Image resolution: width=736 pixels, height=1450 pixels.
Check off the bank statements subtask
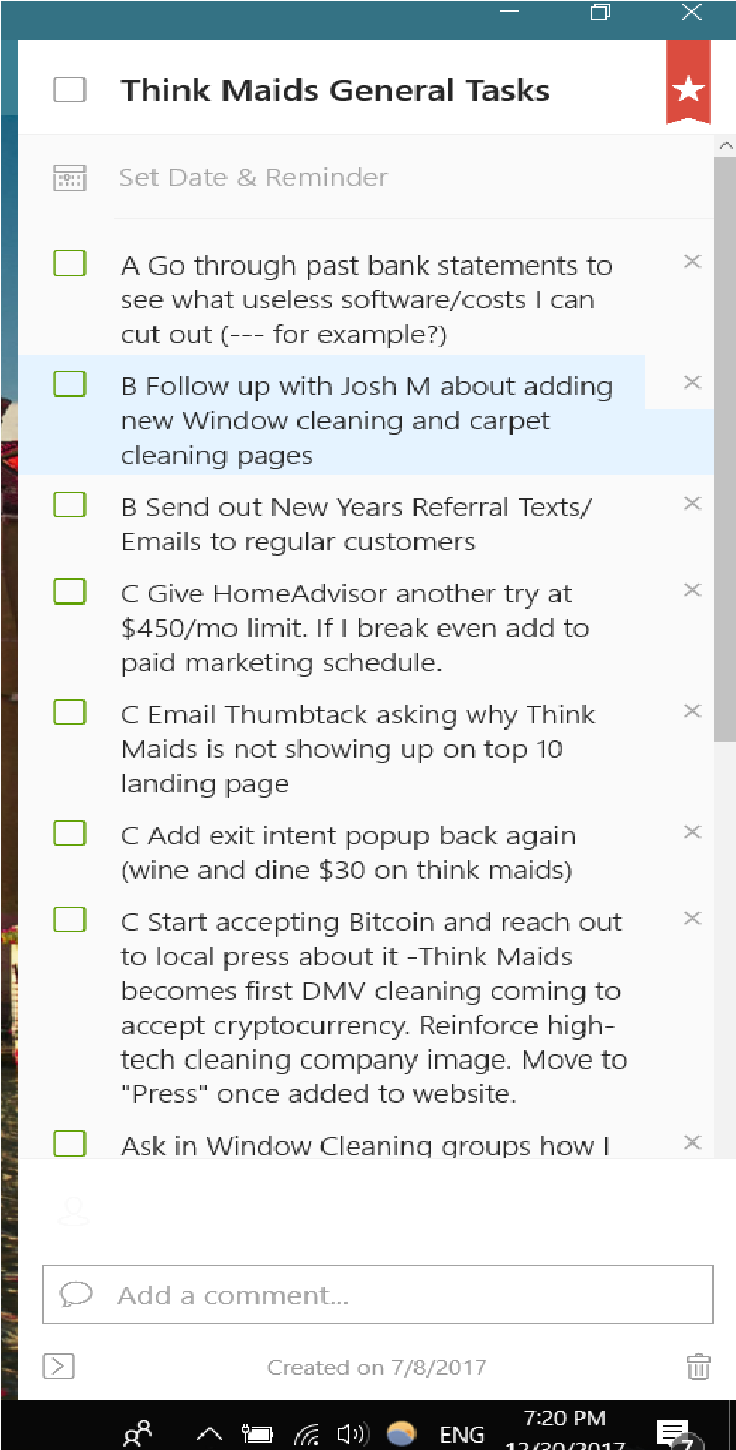(70, 264)
